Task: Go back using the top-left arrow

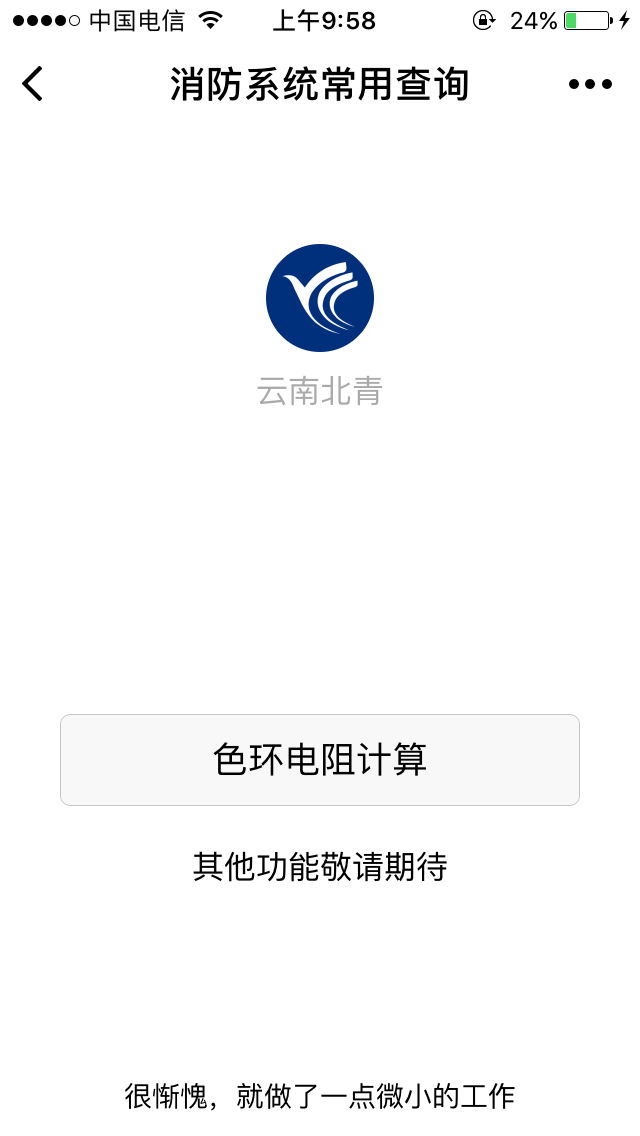Action: click(x=33, y=84)
